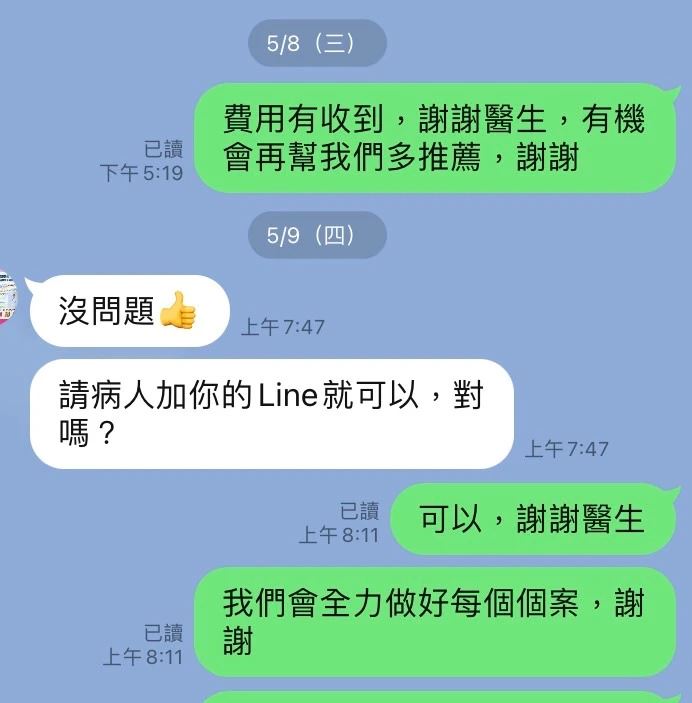Viewport: 692px width, 703px height.
Task: Open the sender's profile picture
Action: click(6, 298)
